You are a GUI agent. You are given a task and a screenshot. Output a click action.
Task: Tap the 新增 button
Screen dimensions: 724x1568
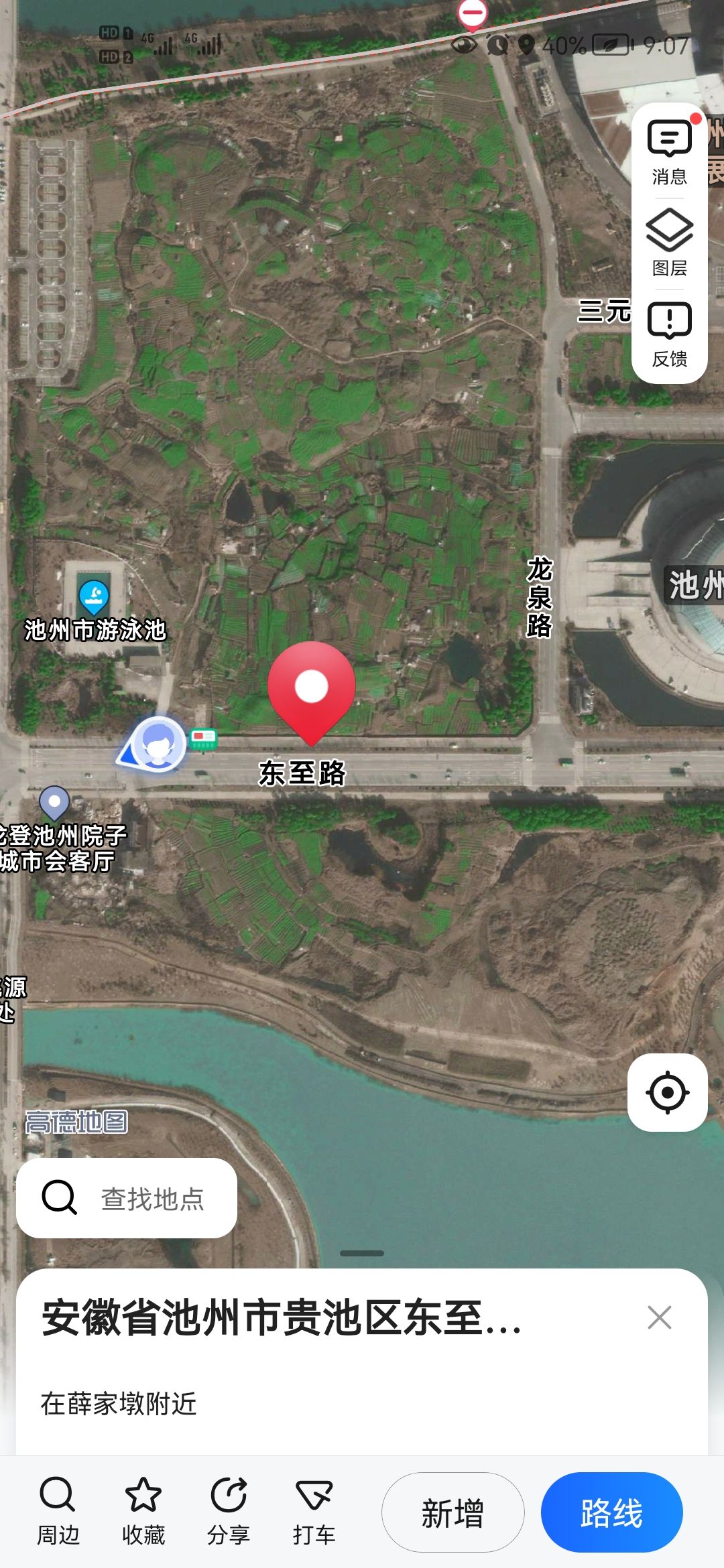[452, 1512]
